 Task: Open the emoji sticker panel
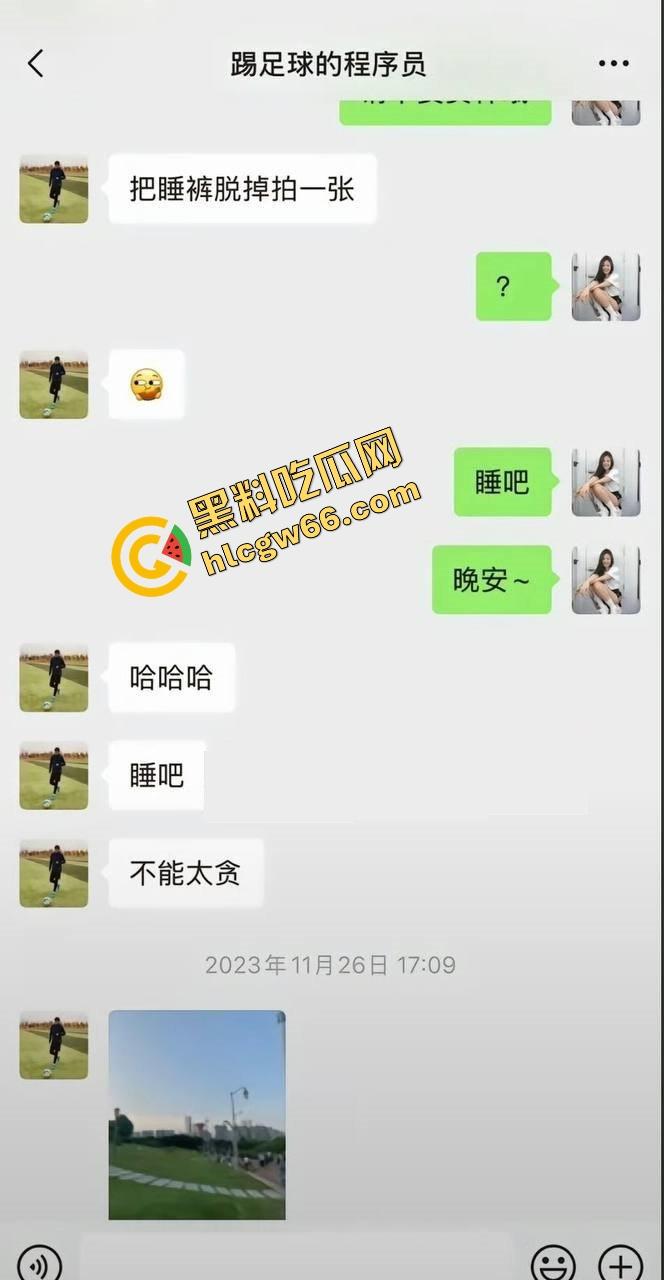pyautogui.click(x=552, y=1263)
